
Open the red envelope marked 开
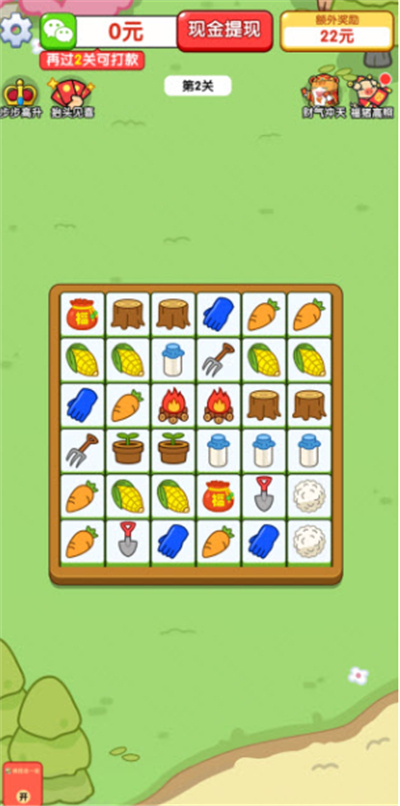(x=22, y=783)
